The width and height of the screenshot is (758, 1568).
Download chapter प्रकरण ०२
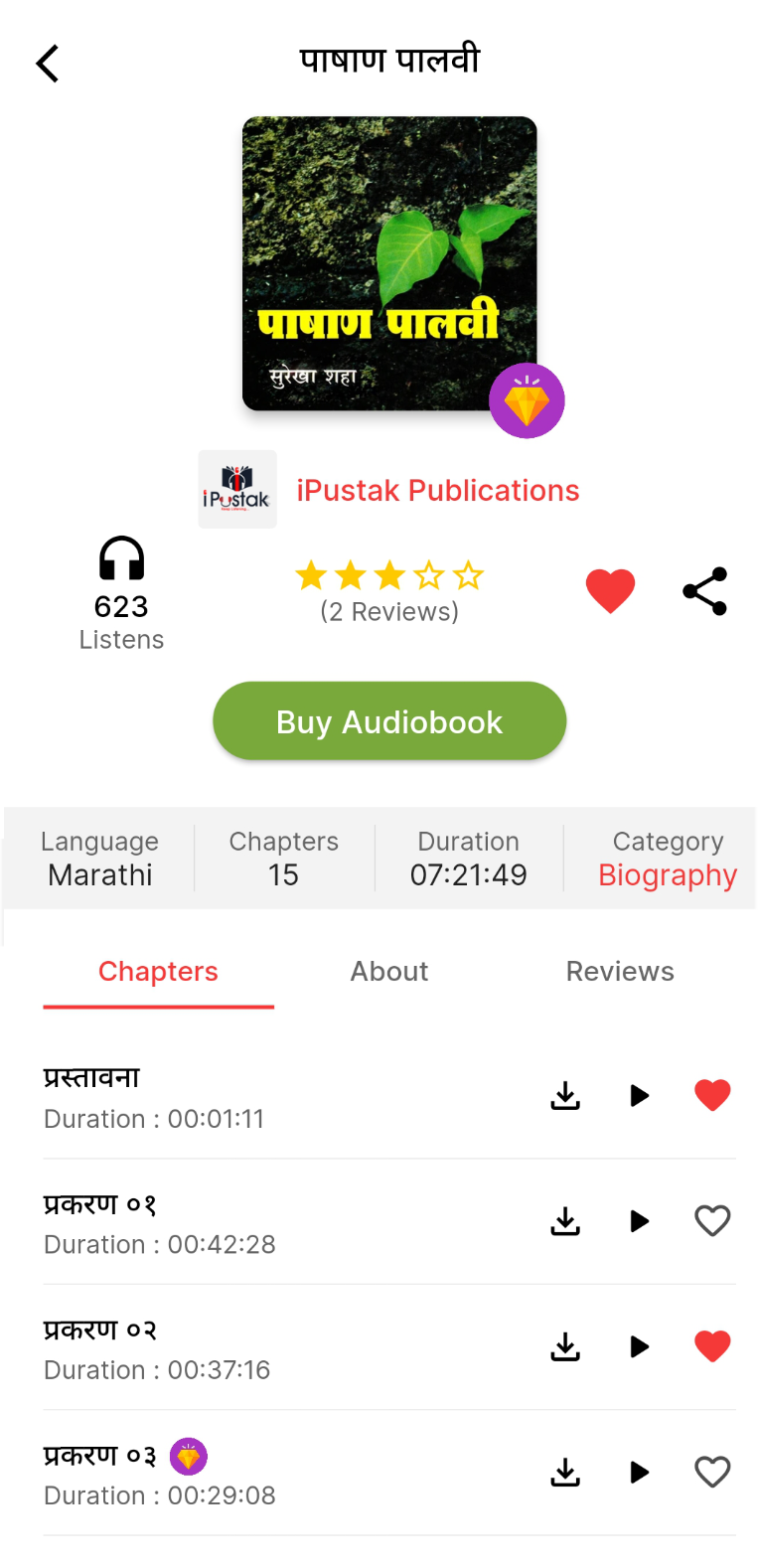[x=565, y=1347]
